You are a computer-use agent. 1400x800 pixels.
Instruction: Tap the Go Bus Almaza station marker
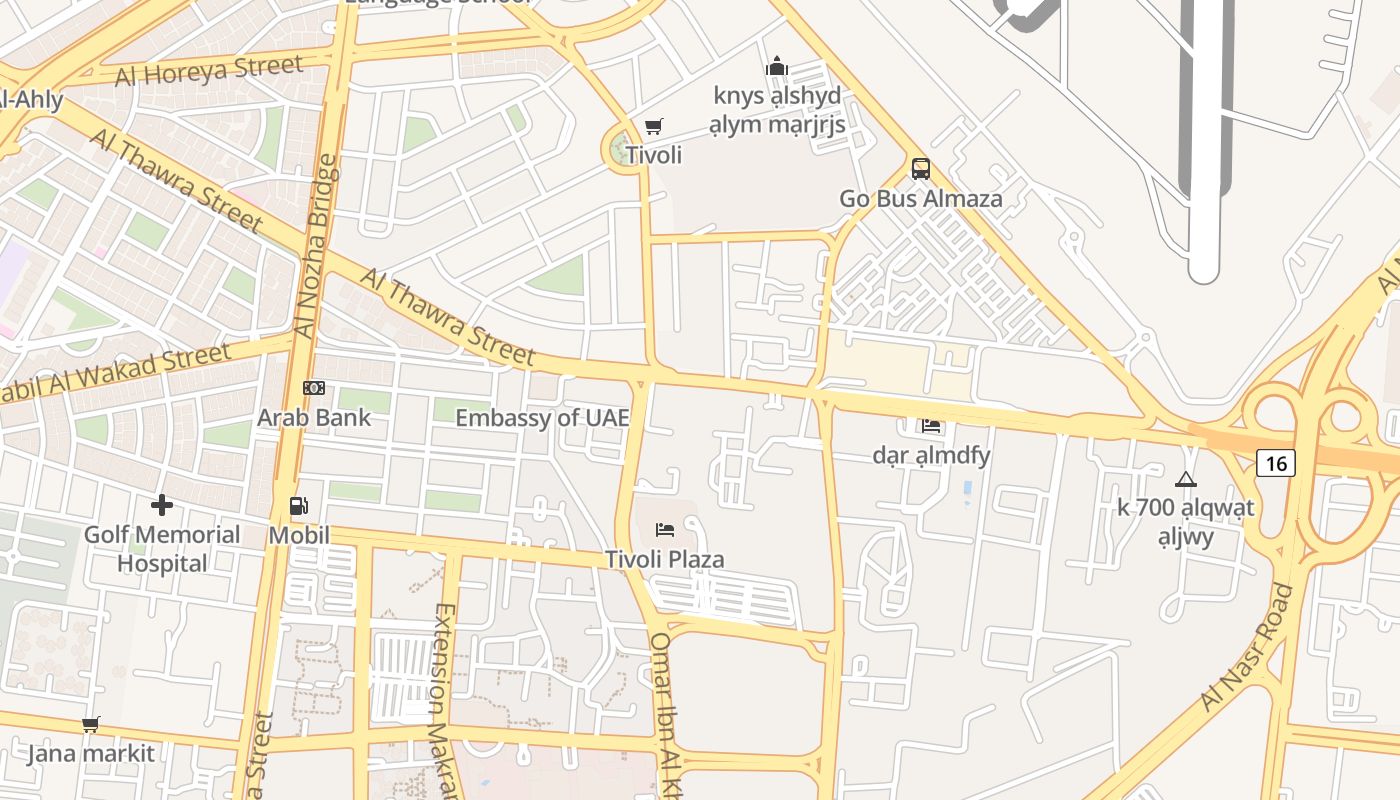tap(921, 169)
